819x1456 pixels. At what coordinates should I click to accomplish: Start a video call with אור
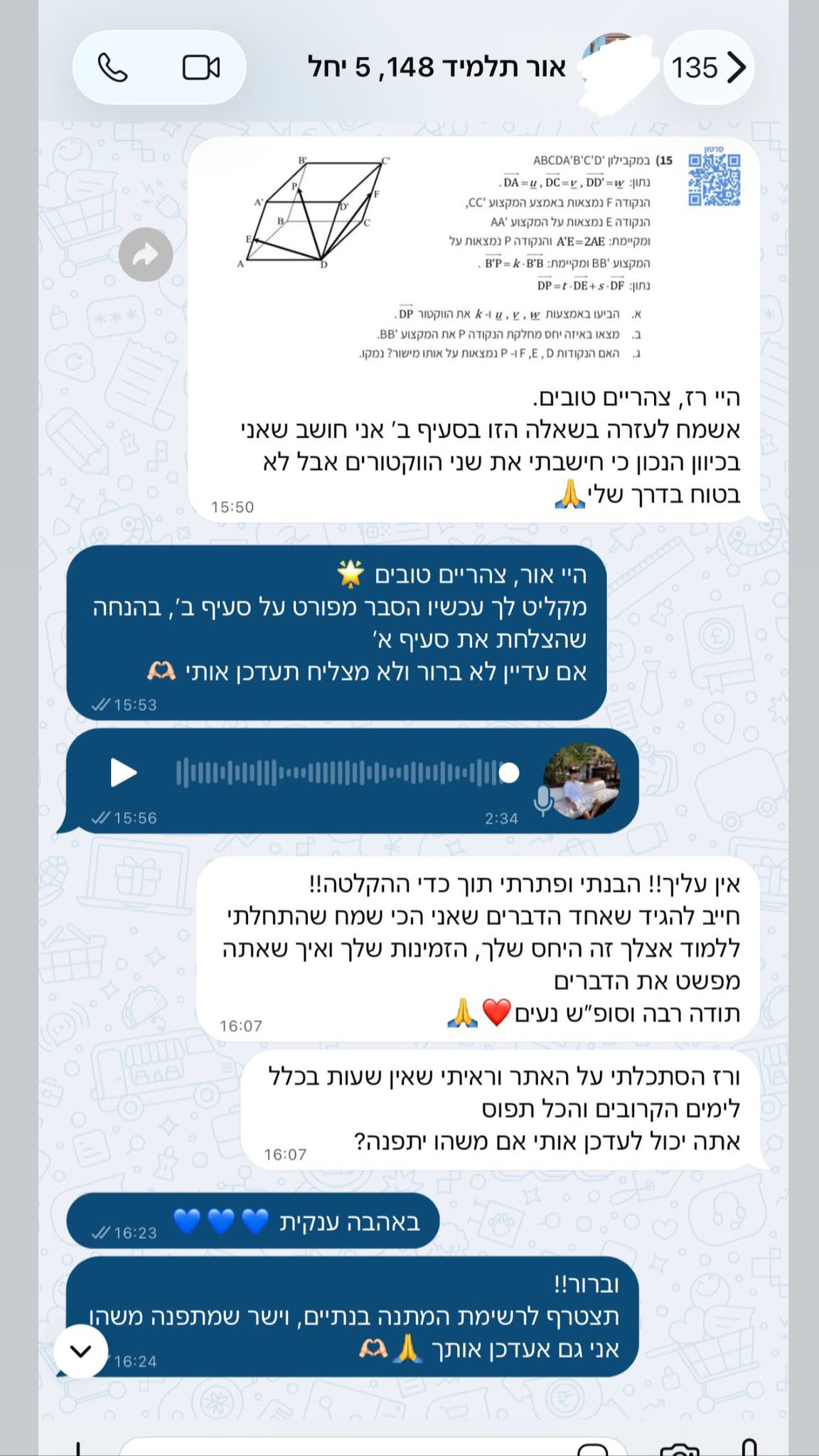click(x=201, y=68)
